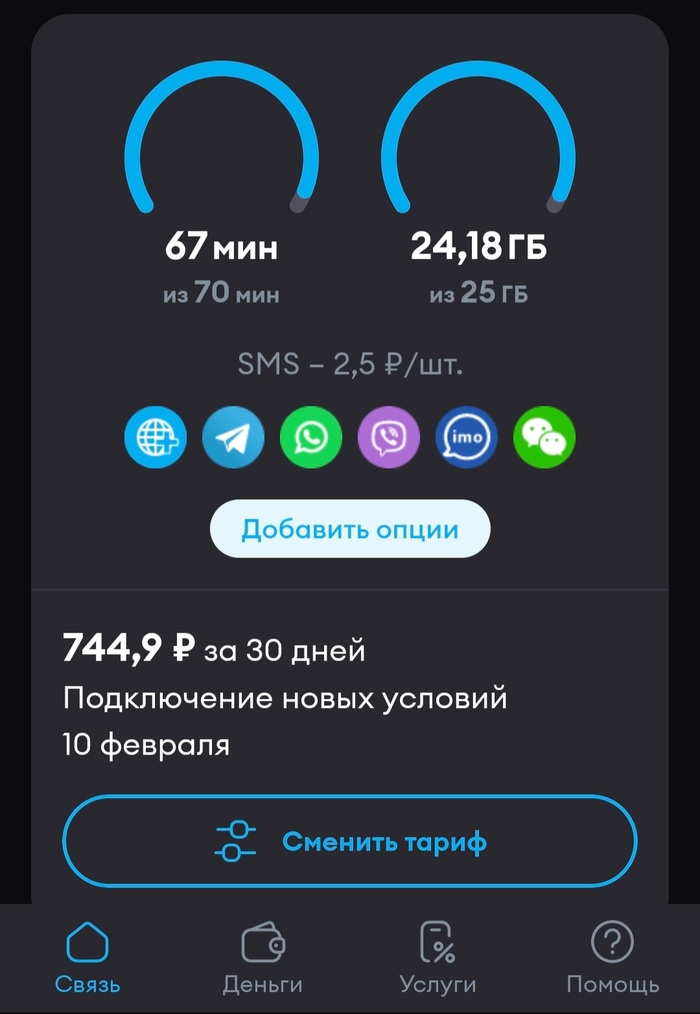700x1014 pixels.
Task: Open the Деньги tab
Action: pos(262,958)
